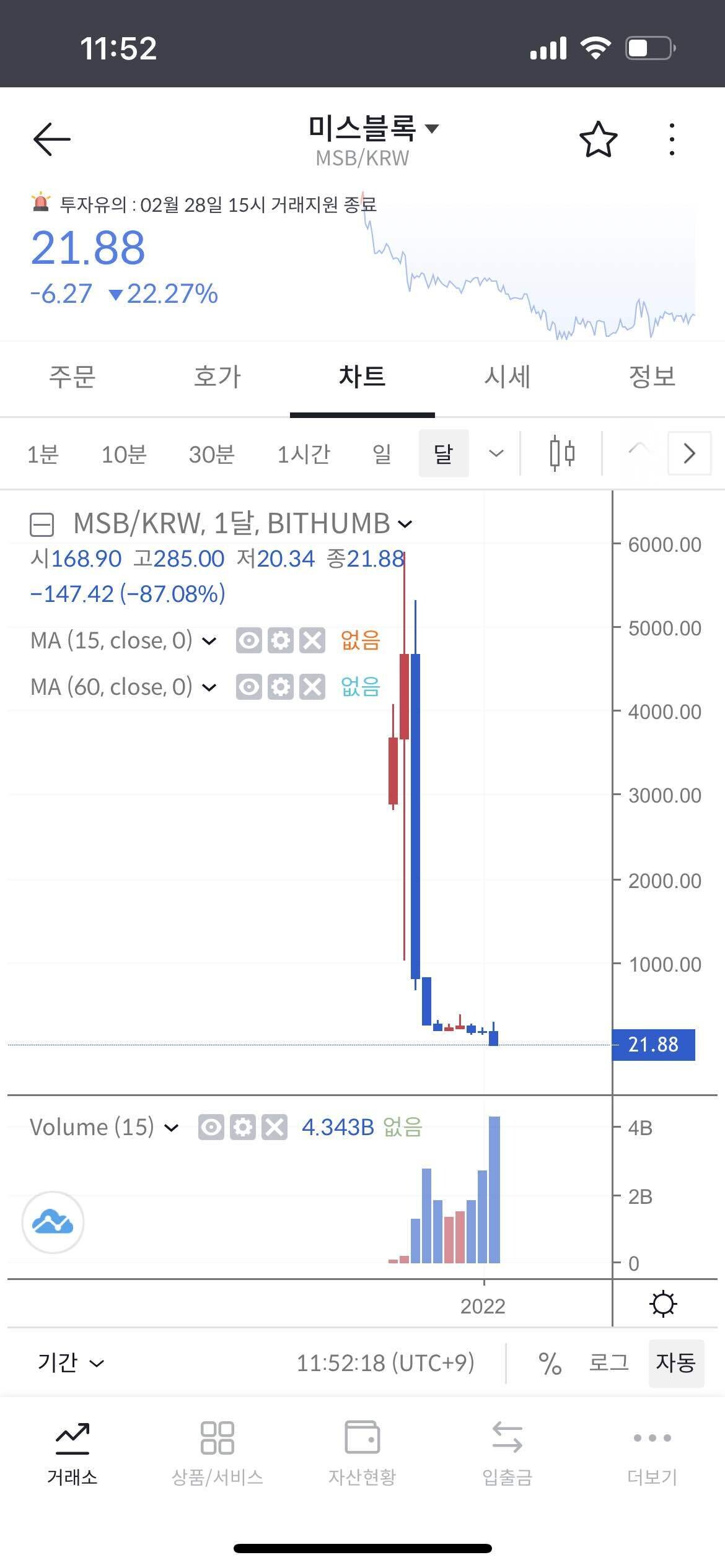Select the 1시간 chart interval
The width and height of the screenshot is (725, 1568).
[x=303, y=455]
